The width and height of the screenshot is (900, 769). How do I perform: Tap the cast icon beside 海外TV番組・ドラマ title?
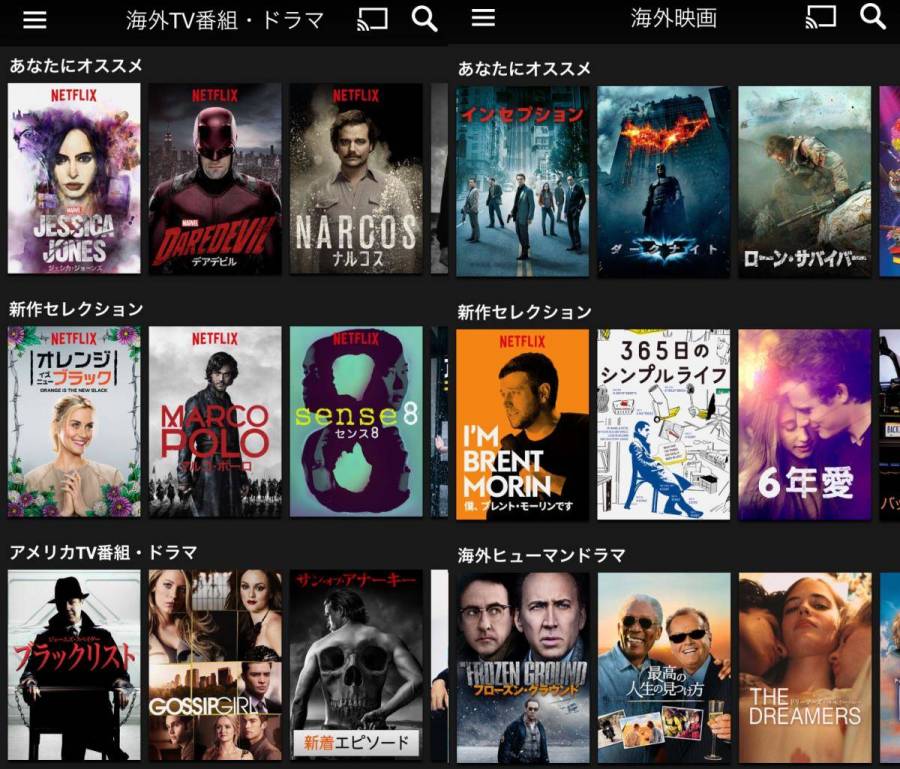pos(372,20)
